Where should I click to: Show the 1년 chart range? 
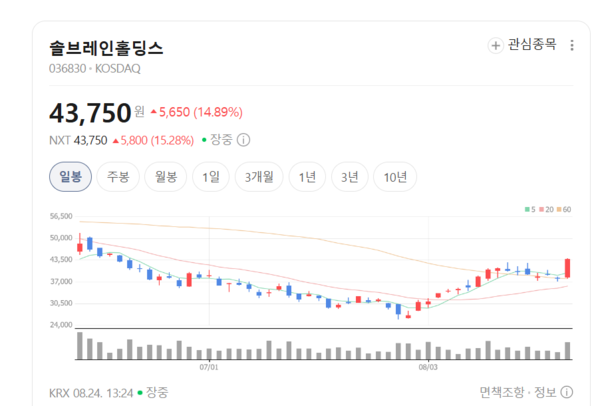307,177
